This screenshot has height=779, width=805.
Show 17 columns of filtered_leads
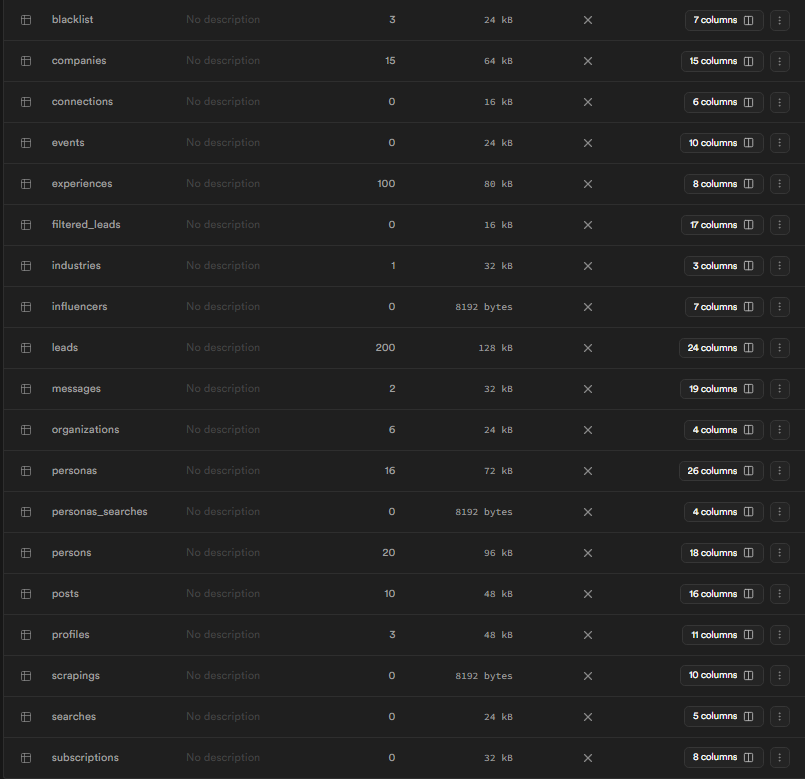click(722, 225)
